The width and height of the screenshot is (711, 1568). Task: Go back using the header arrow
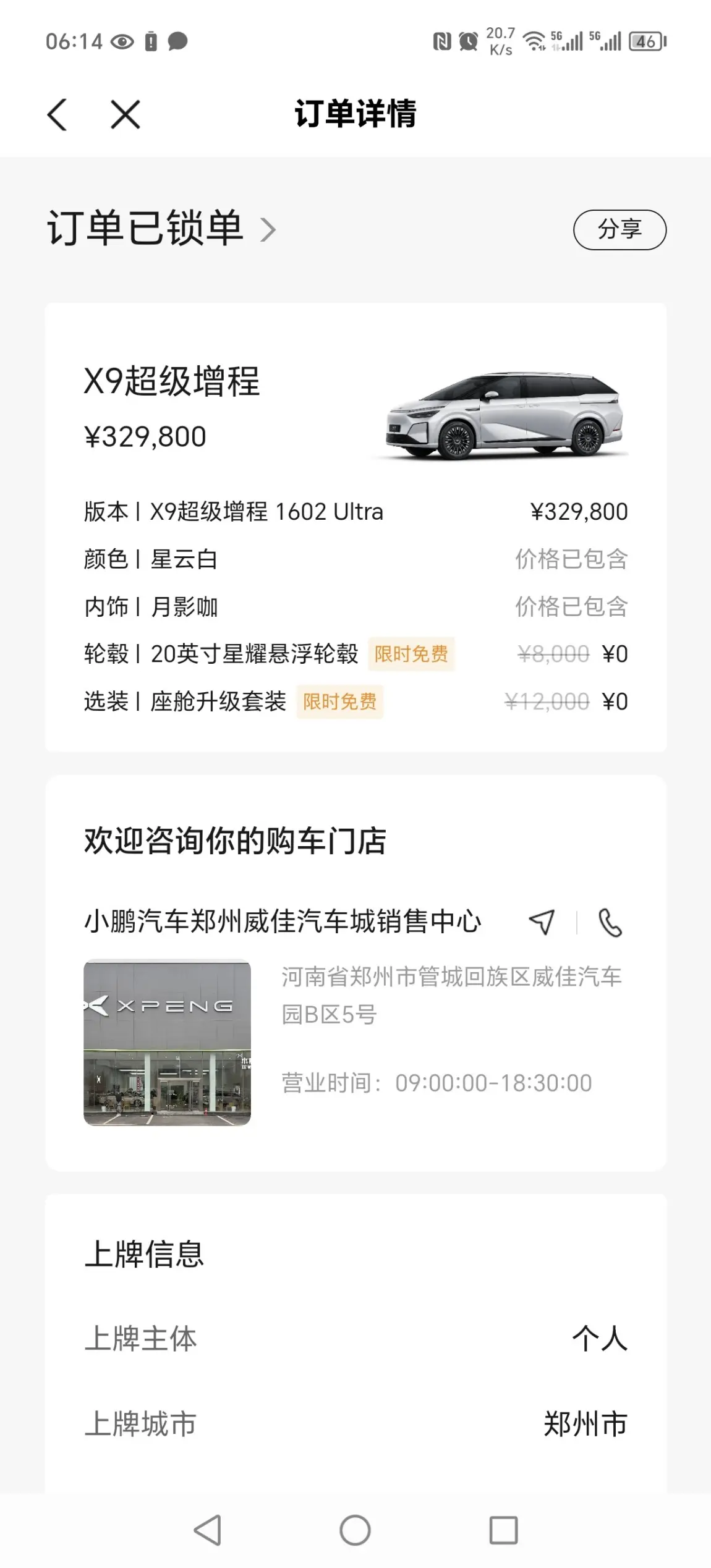[57, 115]
